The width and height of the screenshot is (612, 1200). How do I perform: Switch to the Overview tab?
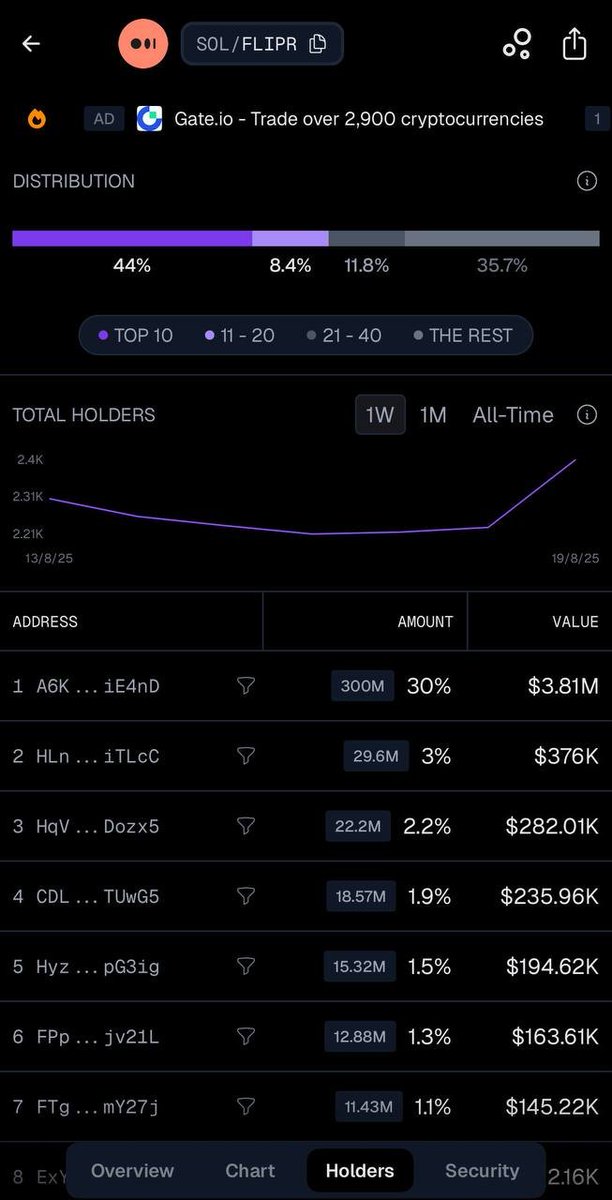[x=132, y=1170]
